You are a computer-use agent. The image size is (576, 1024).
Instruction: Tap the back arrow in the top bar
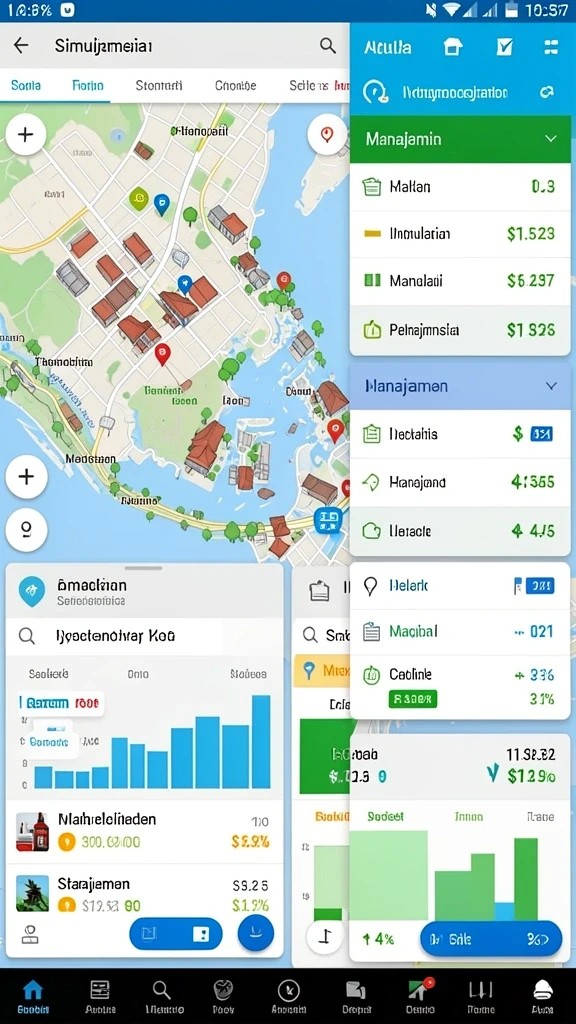click(x=21, y=45)
